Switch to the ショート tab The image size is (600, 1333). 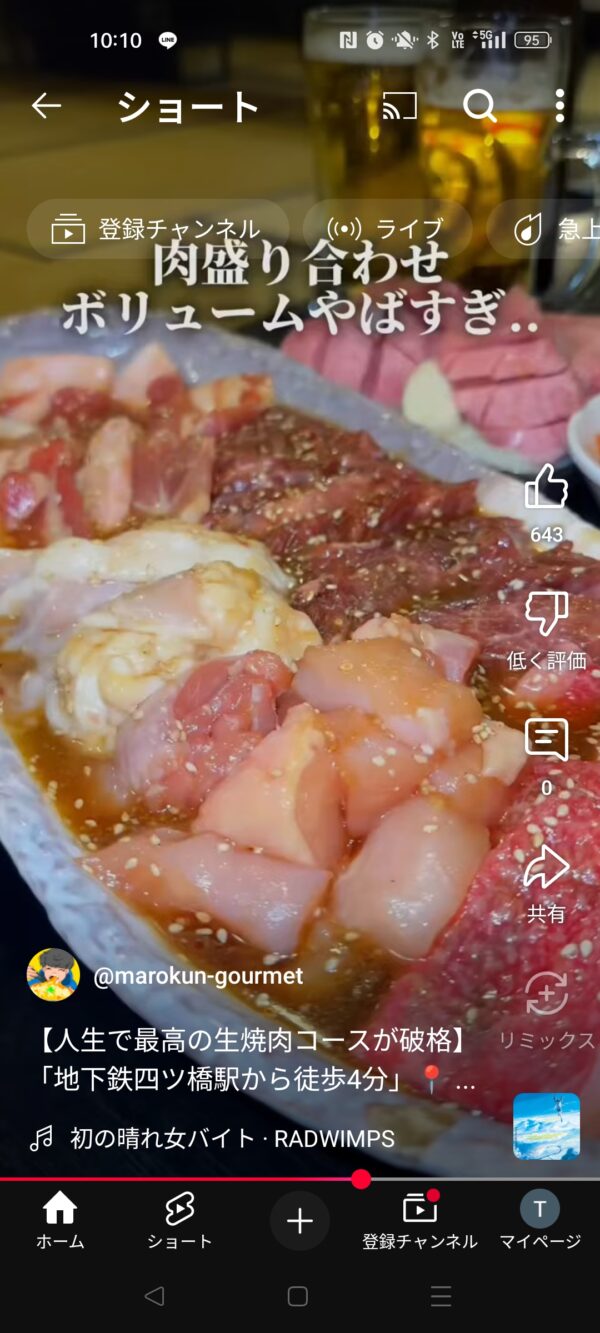tap(180, 1222)
